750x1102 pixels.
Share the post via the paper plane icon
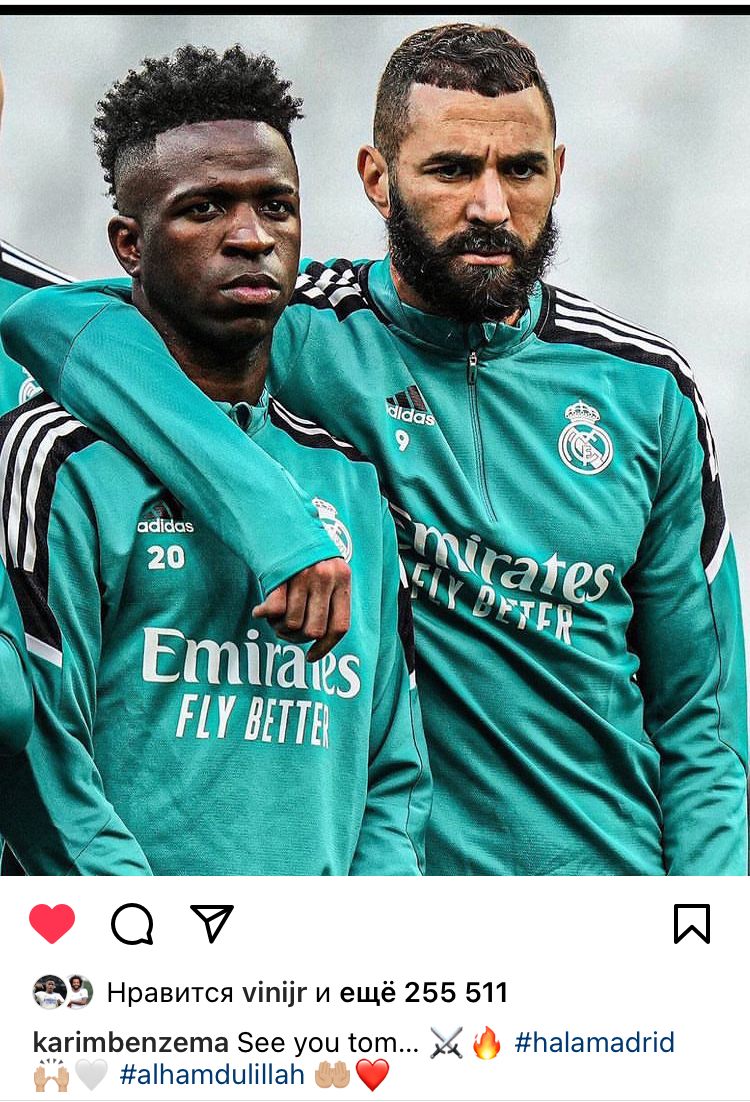(211, 923)
